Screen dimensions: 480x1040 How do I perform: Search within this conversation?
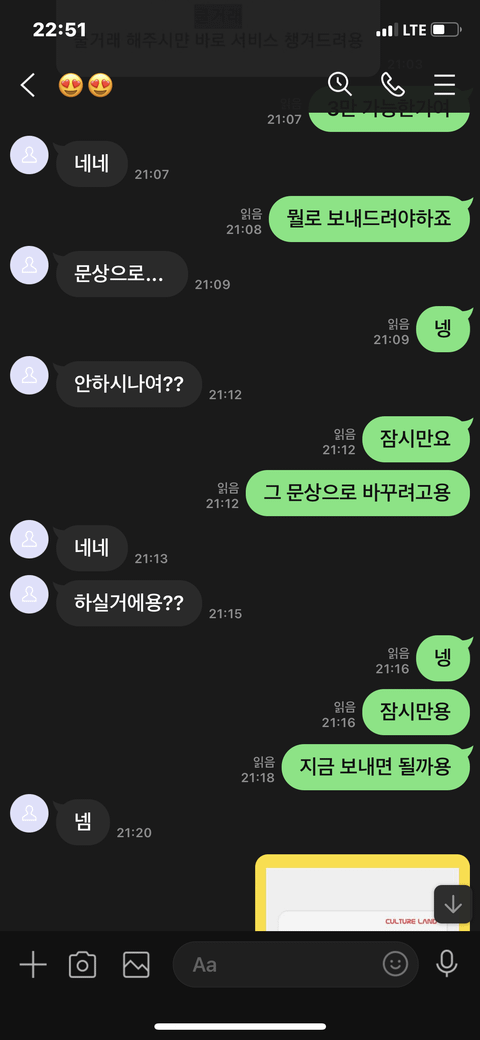click(x=340, y=84)
